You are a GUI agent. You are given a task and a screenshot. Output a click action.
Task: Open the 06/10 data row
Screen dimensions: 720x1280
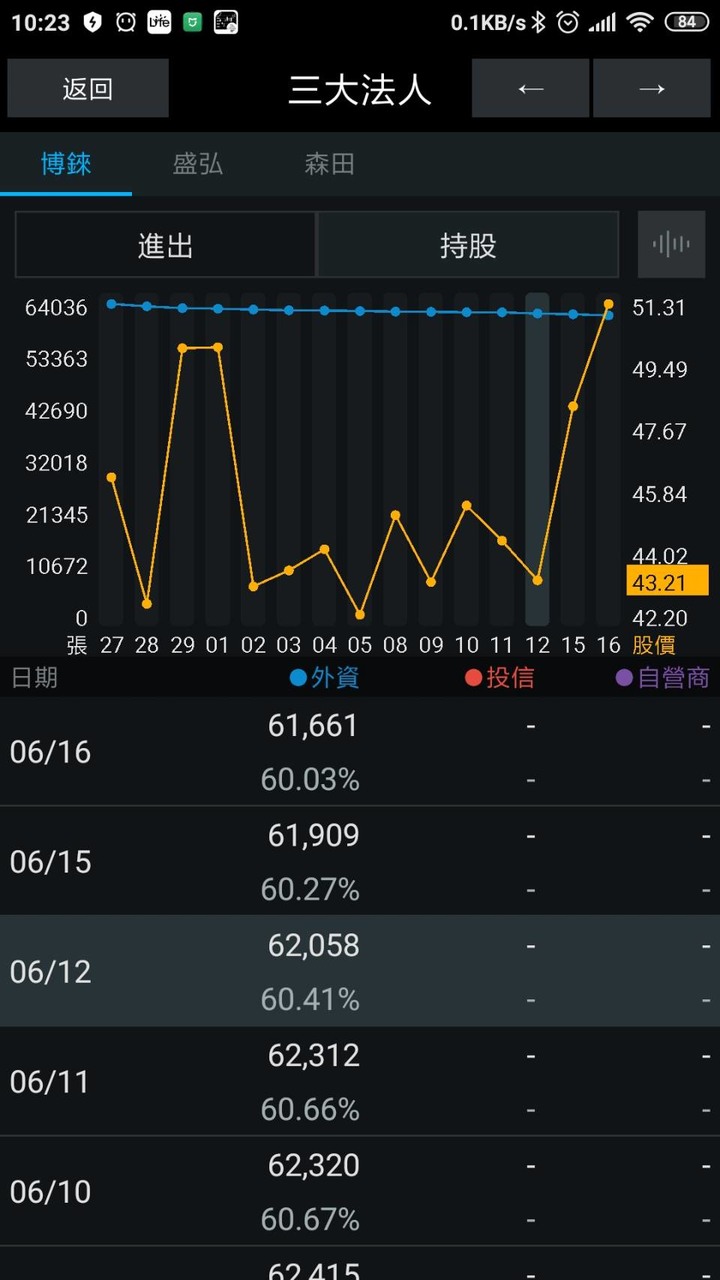point(360,1191)
